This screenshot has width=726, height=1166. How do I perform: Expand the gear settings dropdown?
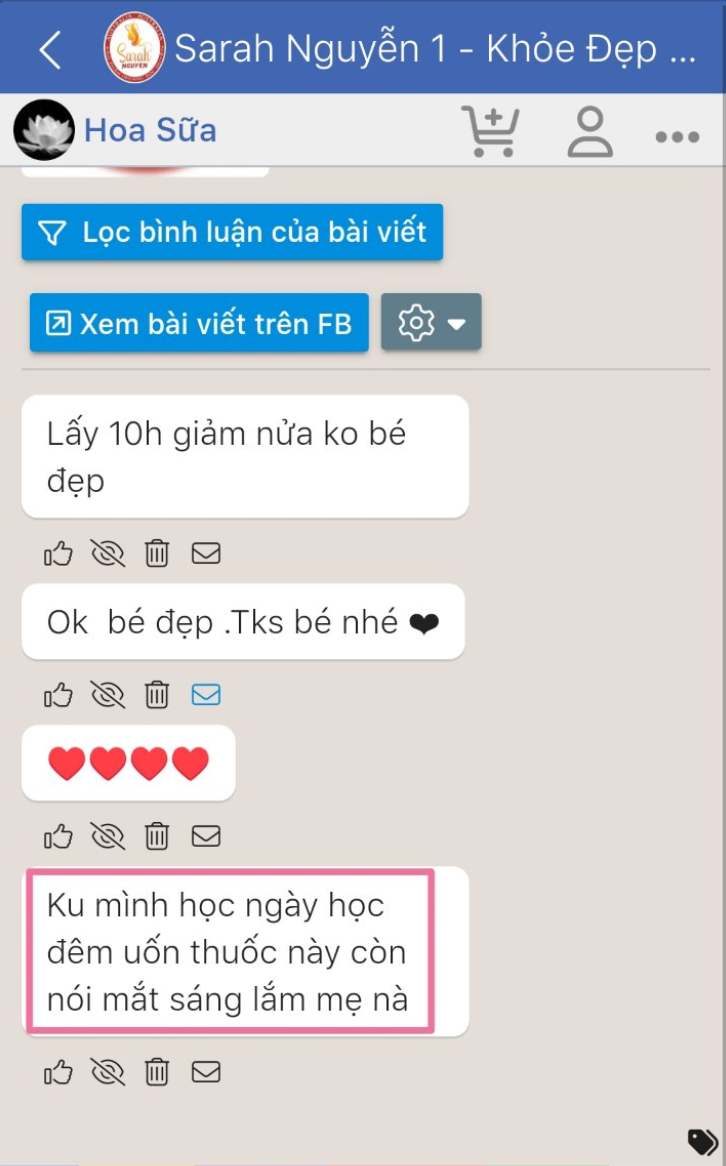point(431,323)
